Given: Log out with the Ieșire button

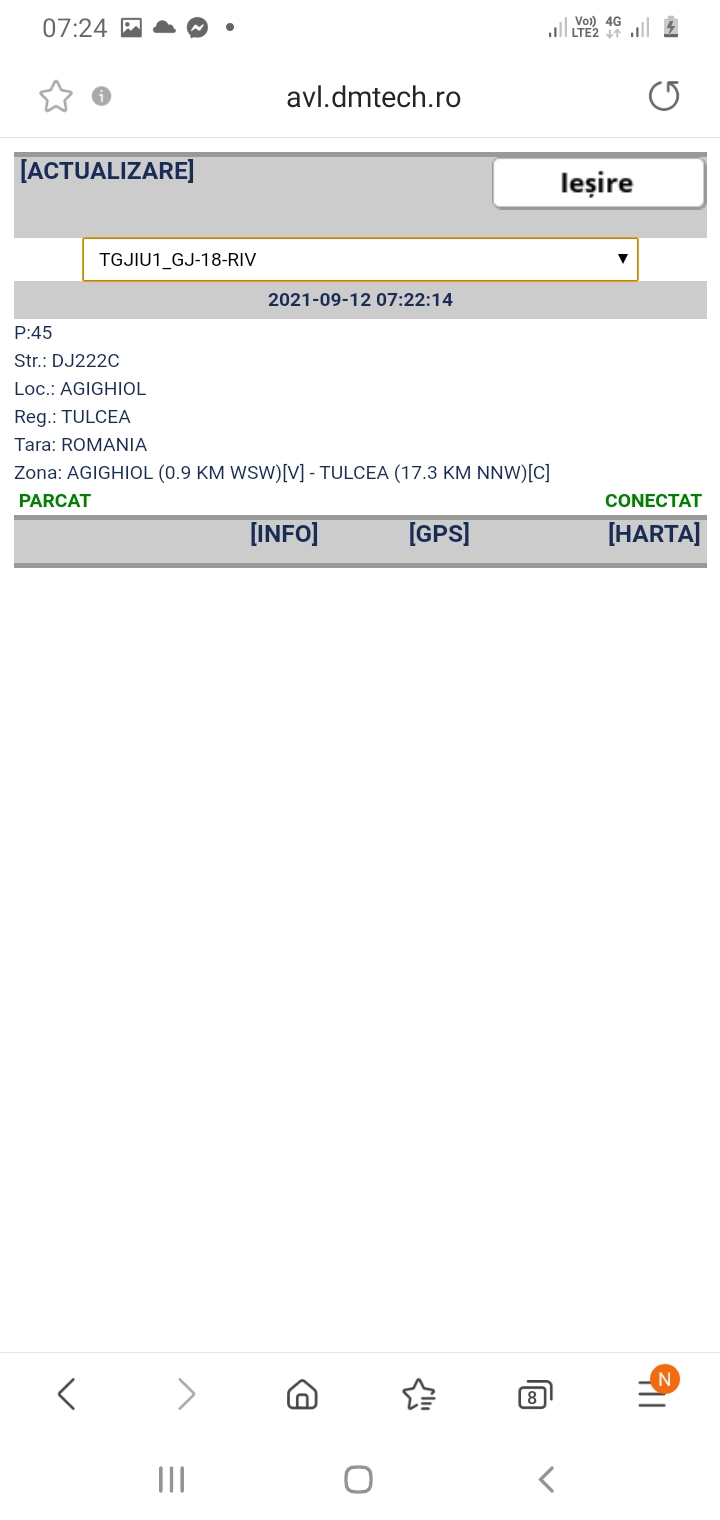Looking at the screenshot, I should click(598, 183).
